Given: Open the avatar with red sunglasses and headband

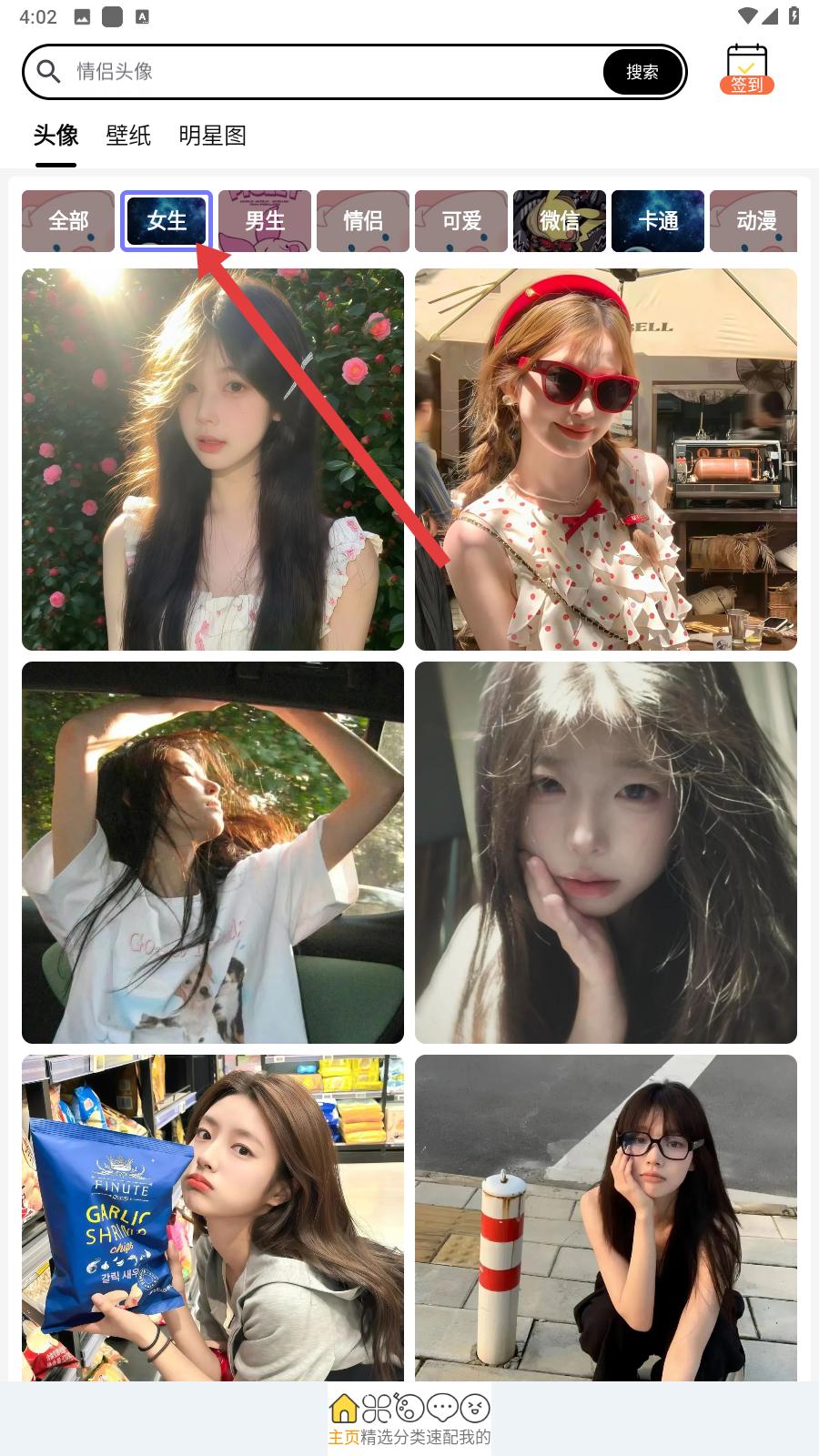Looking at the screenshot, I should click(x=606, y=460).
